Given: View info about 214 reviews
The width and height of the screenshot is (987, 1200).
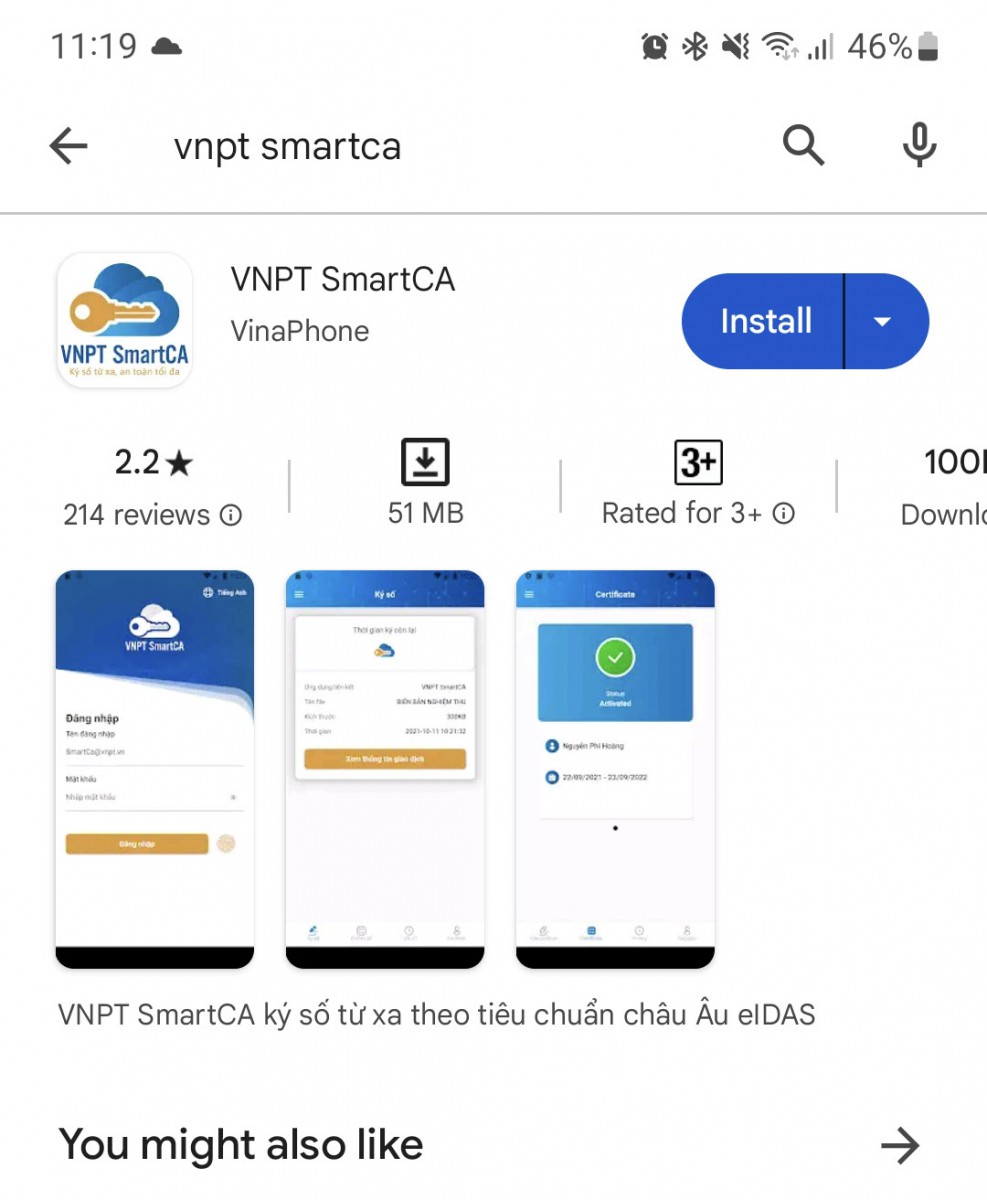Looking at the screenshot, I should [x=231, y=516].
